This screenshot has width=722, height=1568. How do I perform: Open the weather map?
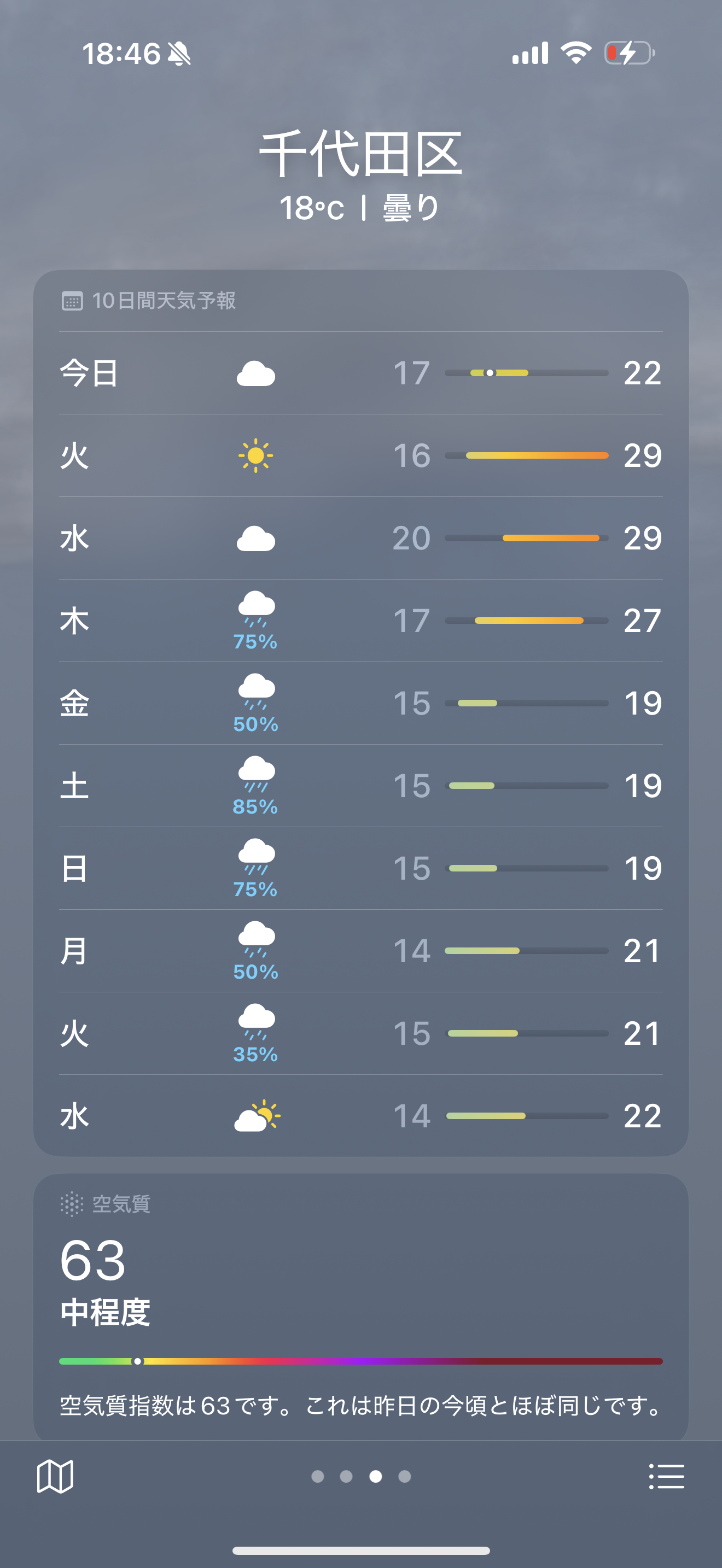[x=55, y=1476]
